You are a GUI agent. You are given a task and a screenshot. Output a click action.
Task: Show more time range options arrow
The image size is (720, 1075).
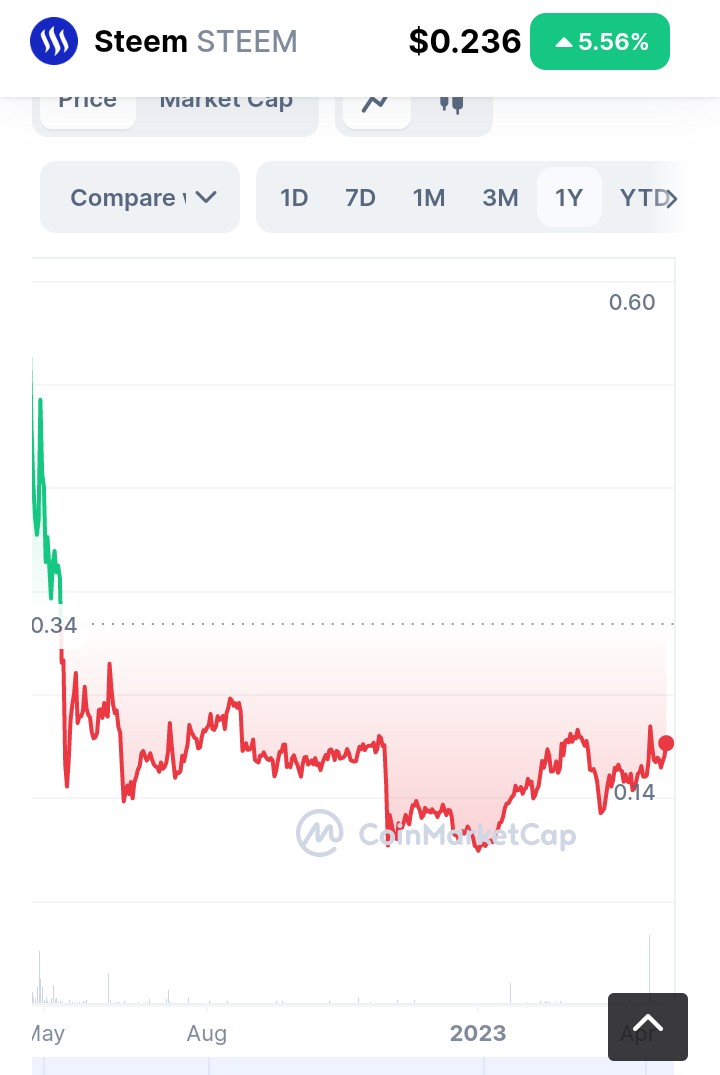click(672, 198)
